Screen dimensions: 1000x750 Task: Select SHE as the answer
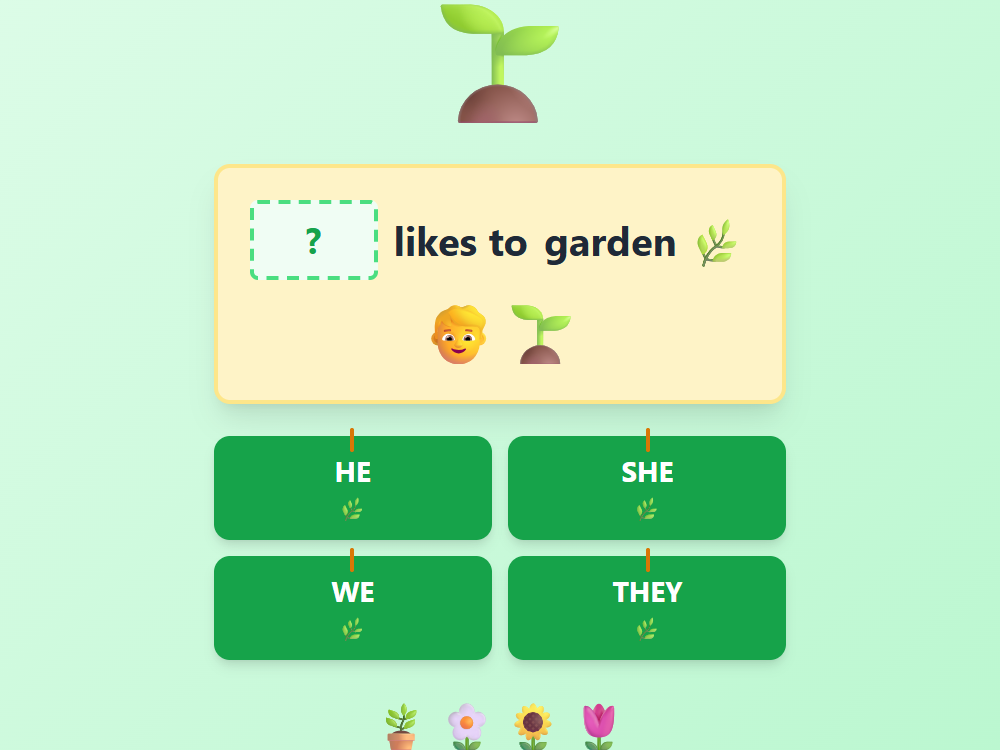coord(646,488)
